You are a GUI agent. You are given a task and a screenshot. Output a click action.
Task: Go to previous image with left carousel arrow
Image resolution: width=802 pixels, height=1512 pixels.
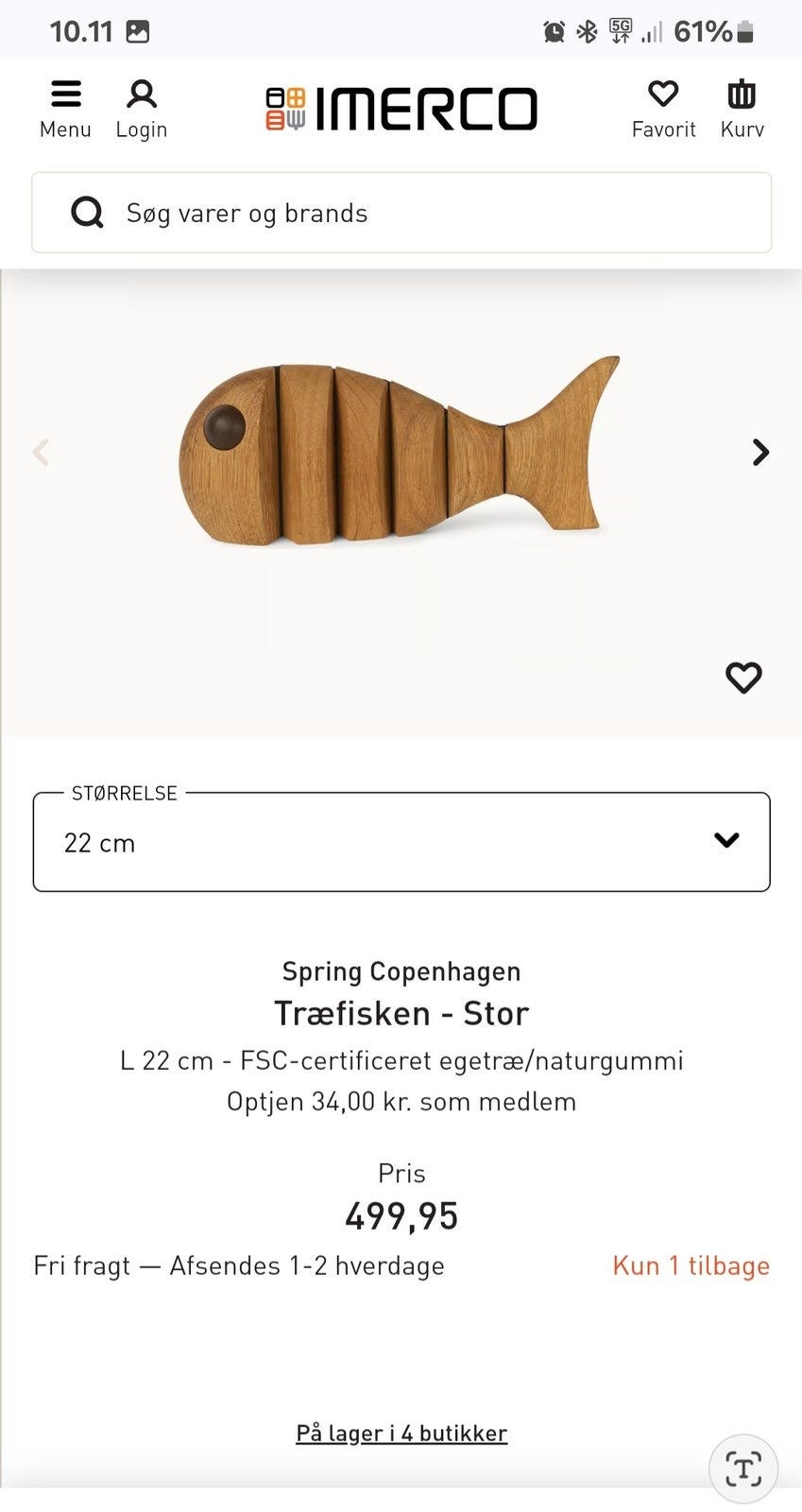pos(42,453)
